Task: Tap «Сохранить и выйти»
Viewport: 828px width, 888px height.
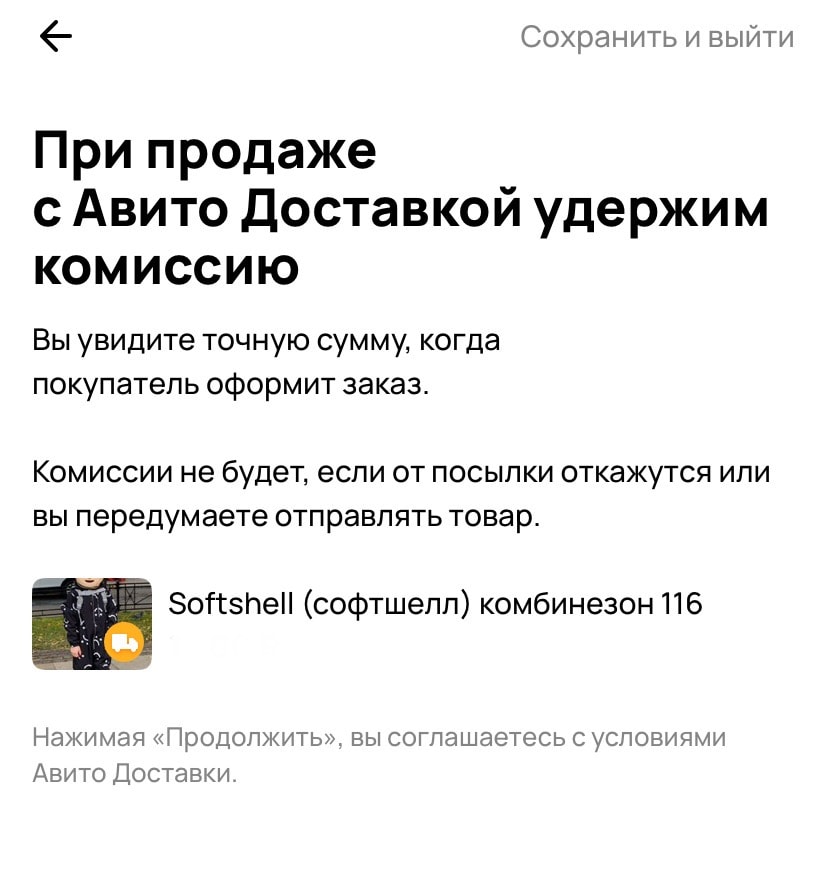Action: [x=656, y=38]
